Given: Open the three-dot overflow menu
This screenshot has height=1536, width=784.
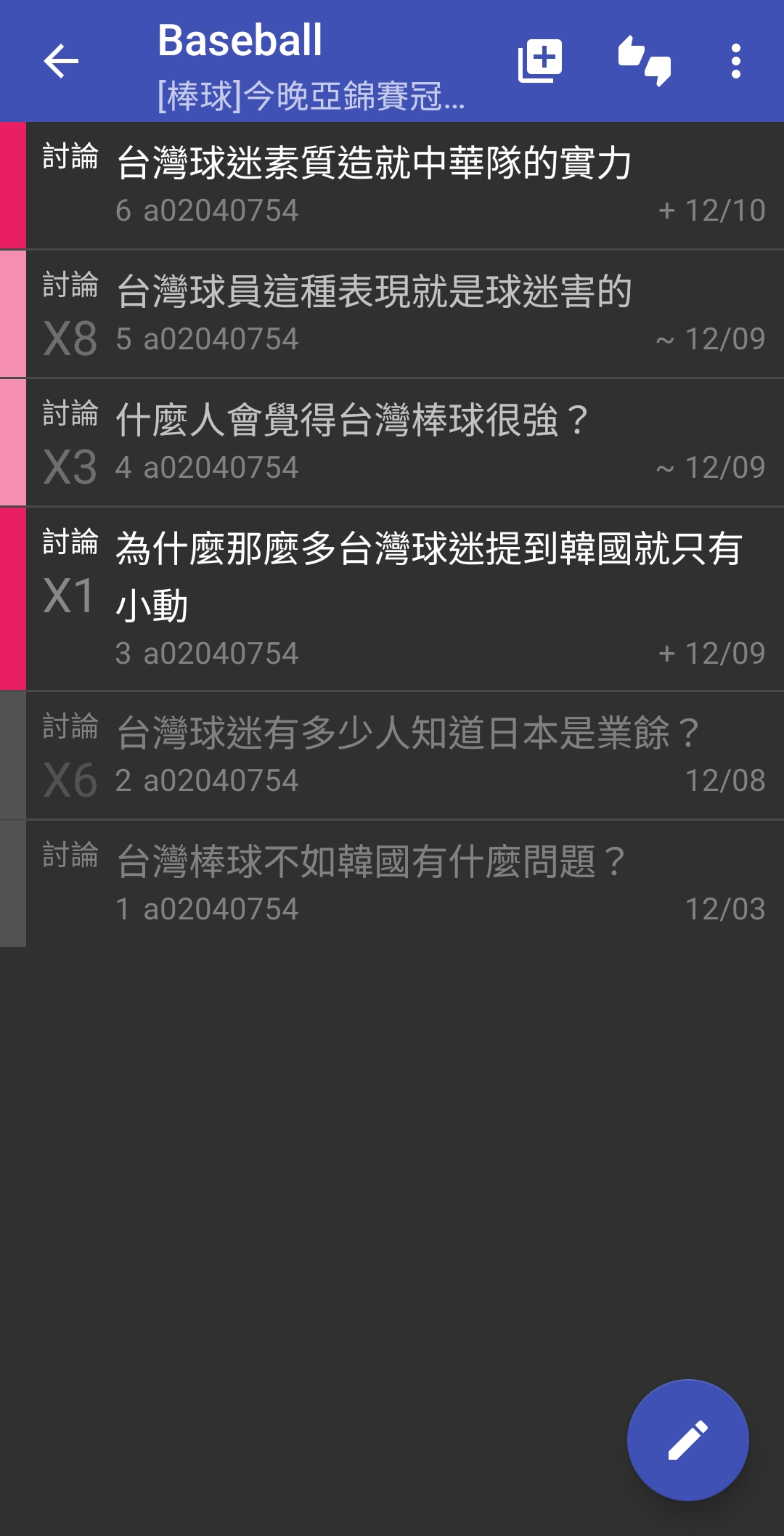Looking at the screenshot, I should pyautogui.click(x=736, y=61).
